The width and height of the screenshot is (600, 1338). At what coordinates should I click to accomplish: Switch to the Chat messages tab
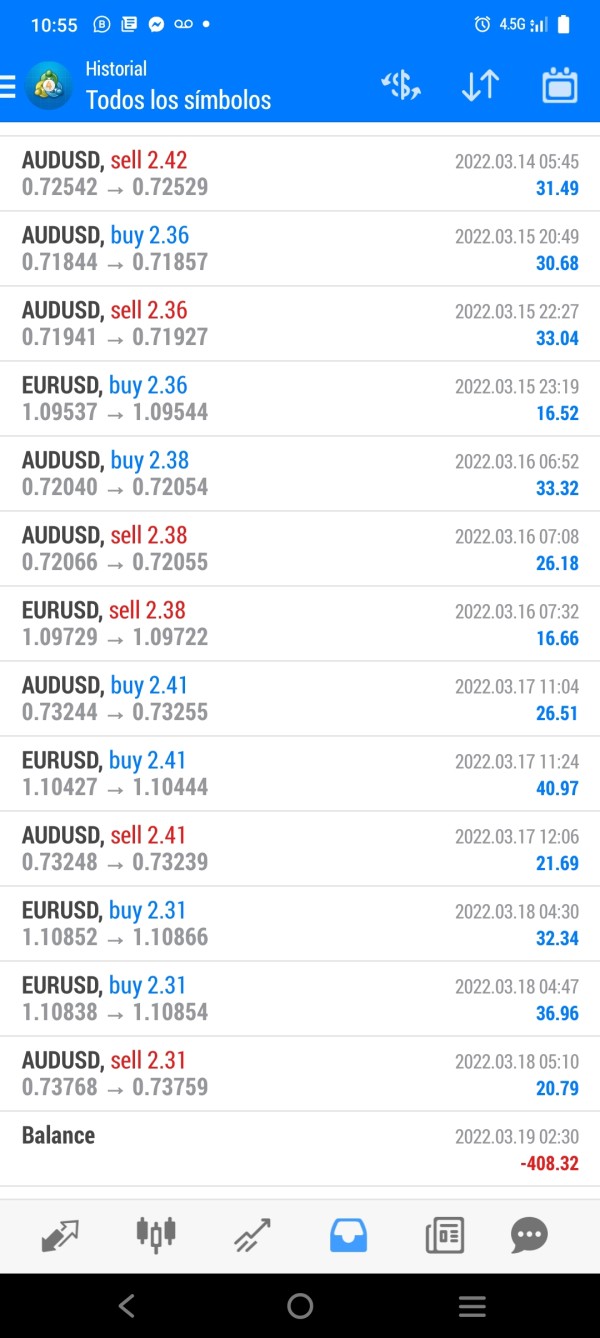tap(529, 1236)
